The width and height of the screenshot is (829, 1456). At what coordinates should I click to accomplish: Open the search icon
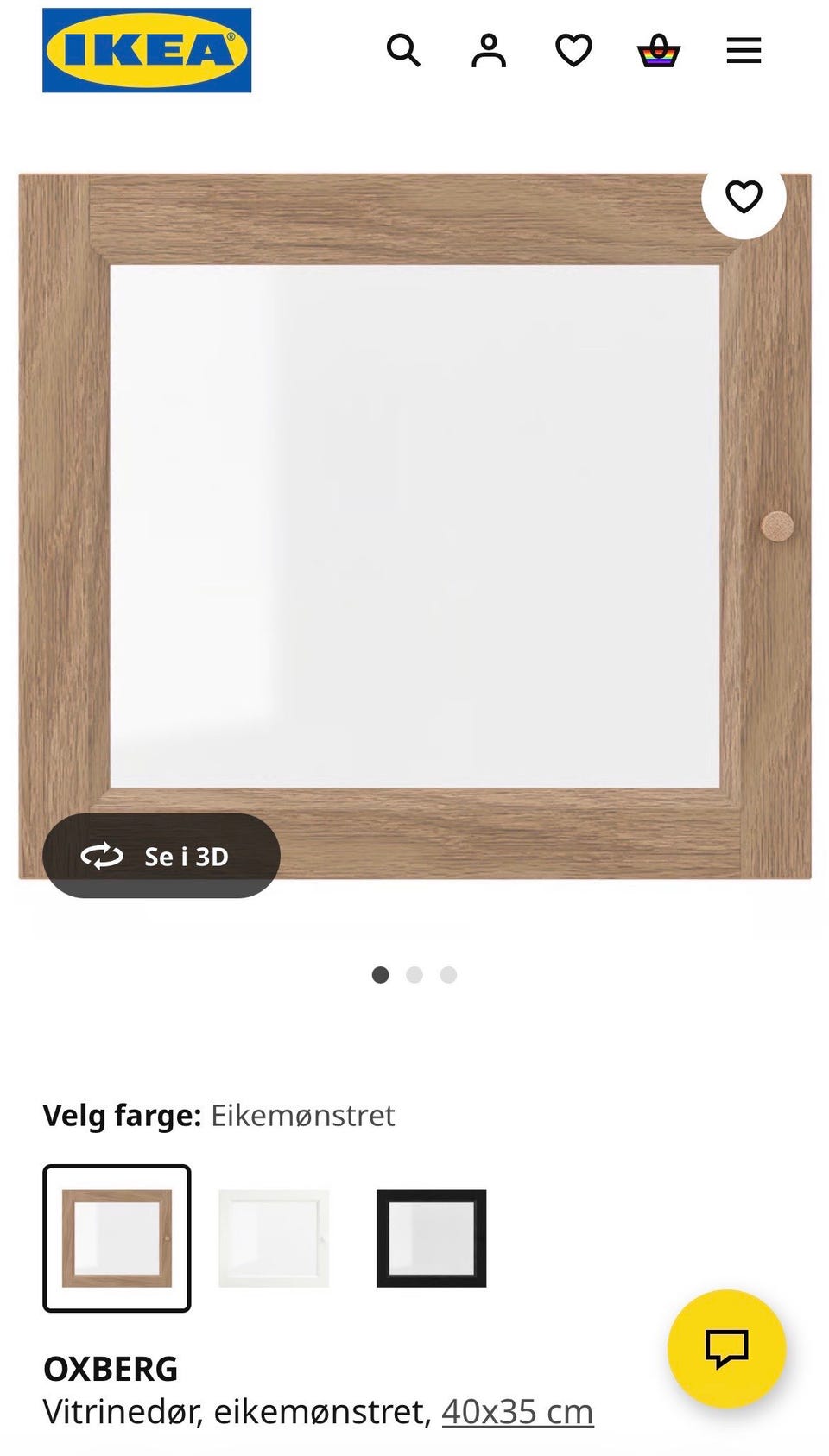(x=403, y=51)
